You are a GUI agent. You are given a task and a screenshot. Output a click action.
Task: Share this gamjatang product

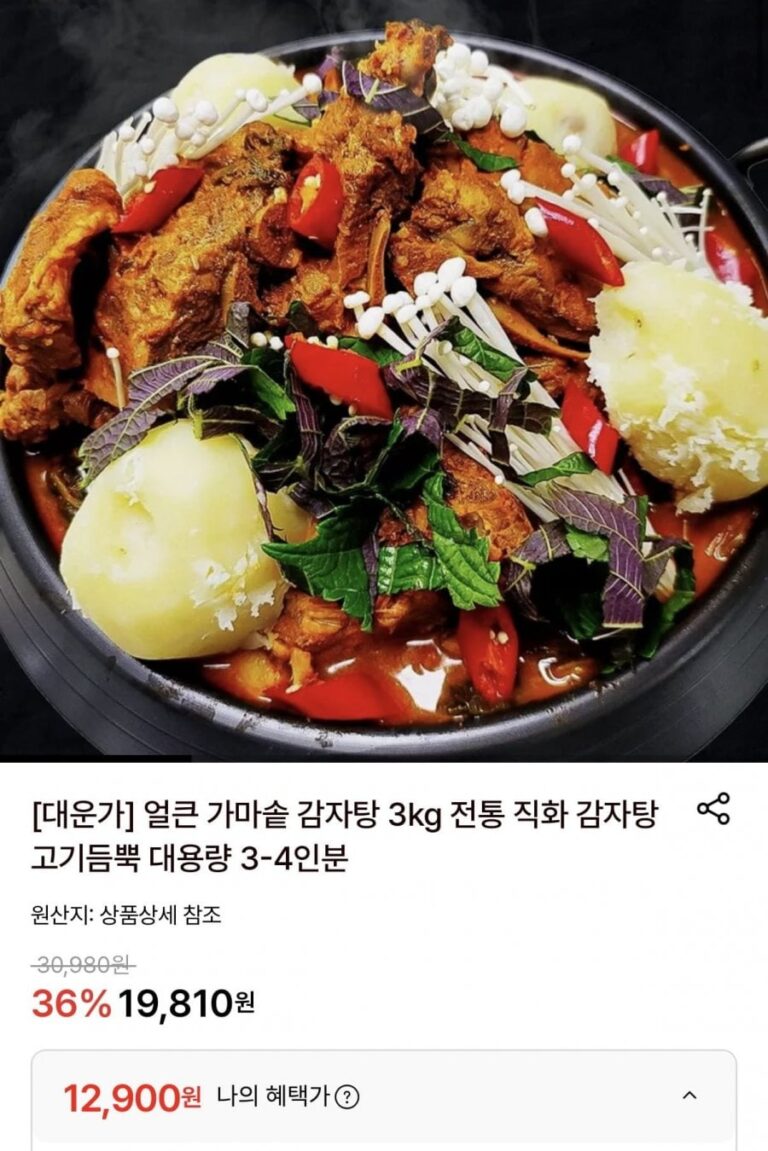coord(713,808)
